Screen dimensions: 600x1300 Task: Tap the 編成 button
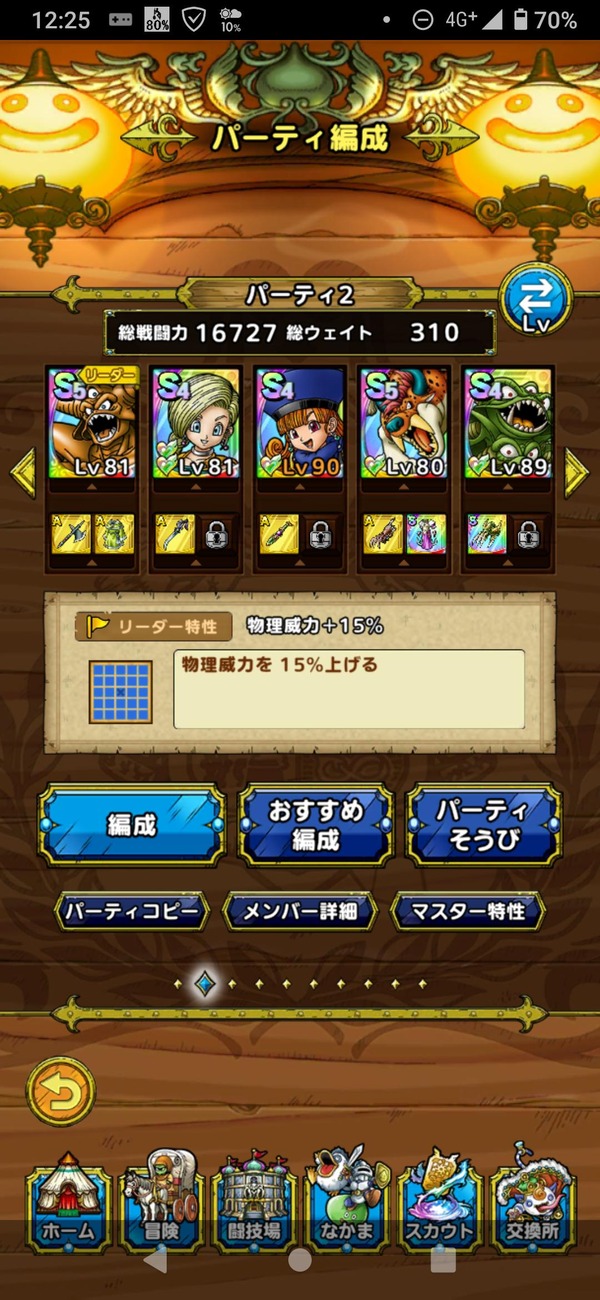(131, 825)
